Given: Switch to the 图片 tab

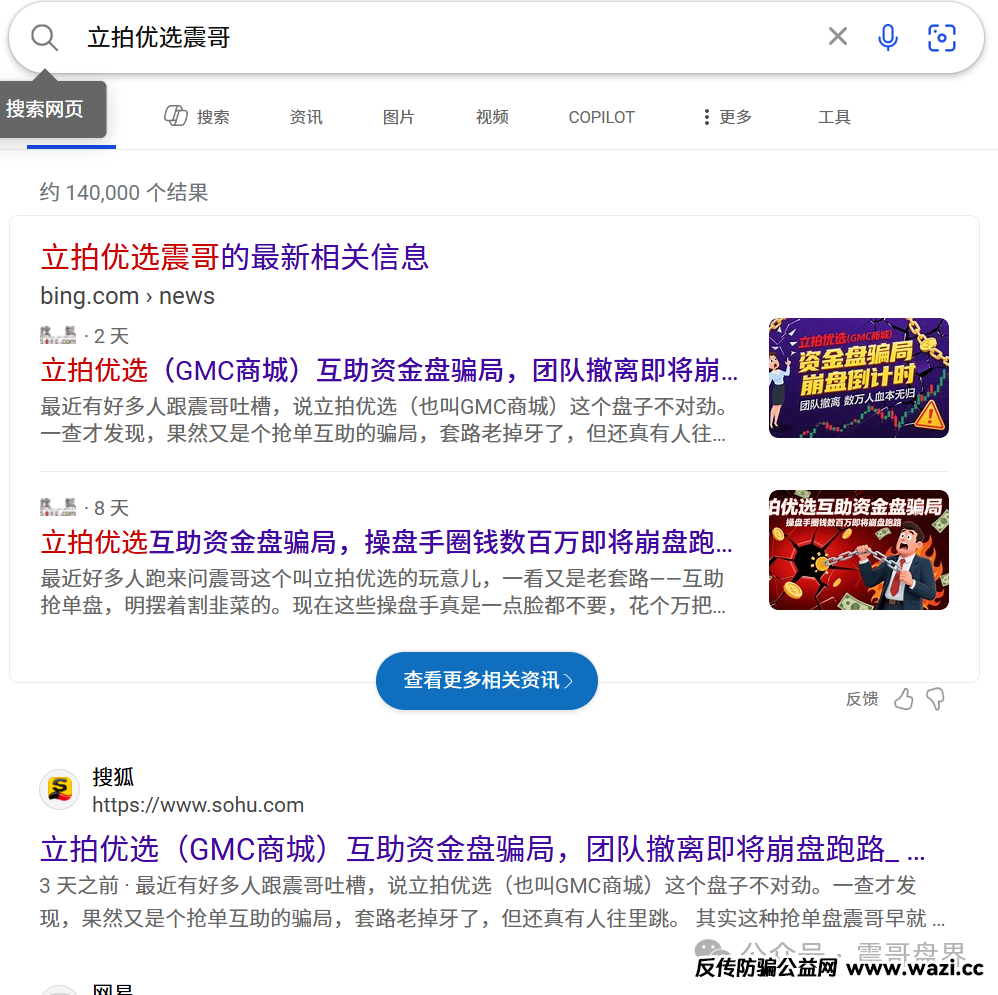Looking at the screenshot, I should (x=398, y=117).
